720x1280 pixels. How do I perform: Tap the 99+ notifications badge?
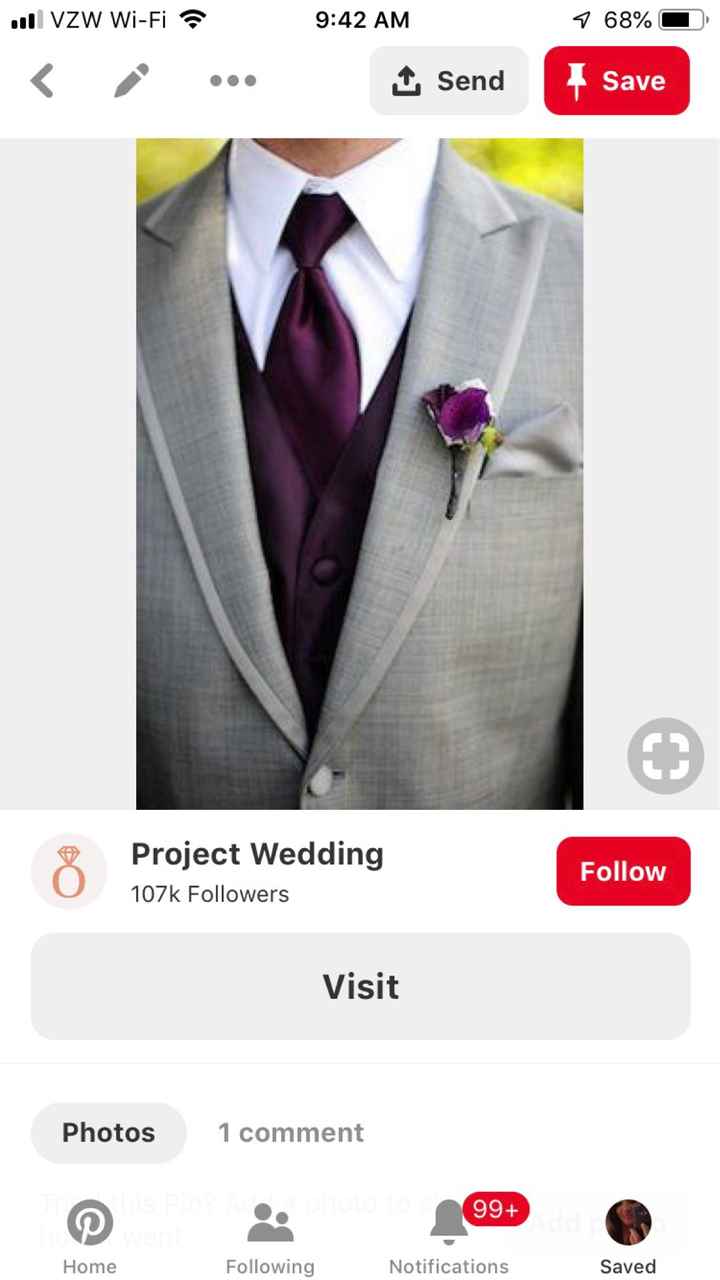(493, 1209)
